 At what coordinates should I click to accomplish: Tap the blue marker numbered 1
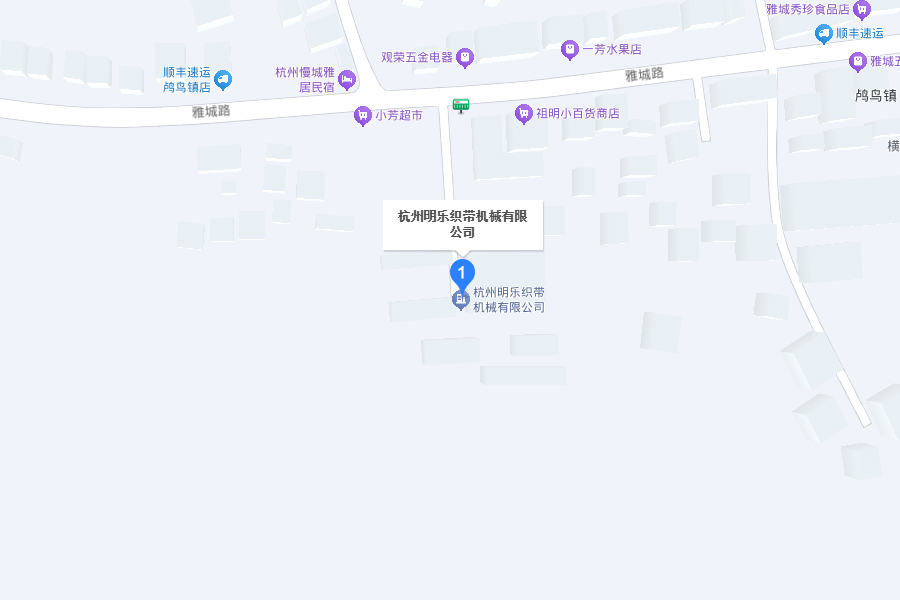pyautogui.click(x=461, y=272)
